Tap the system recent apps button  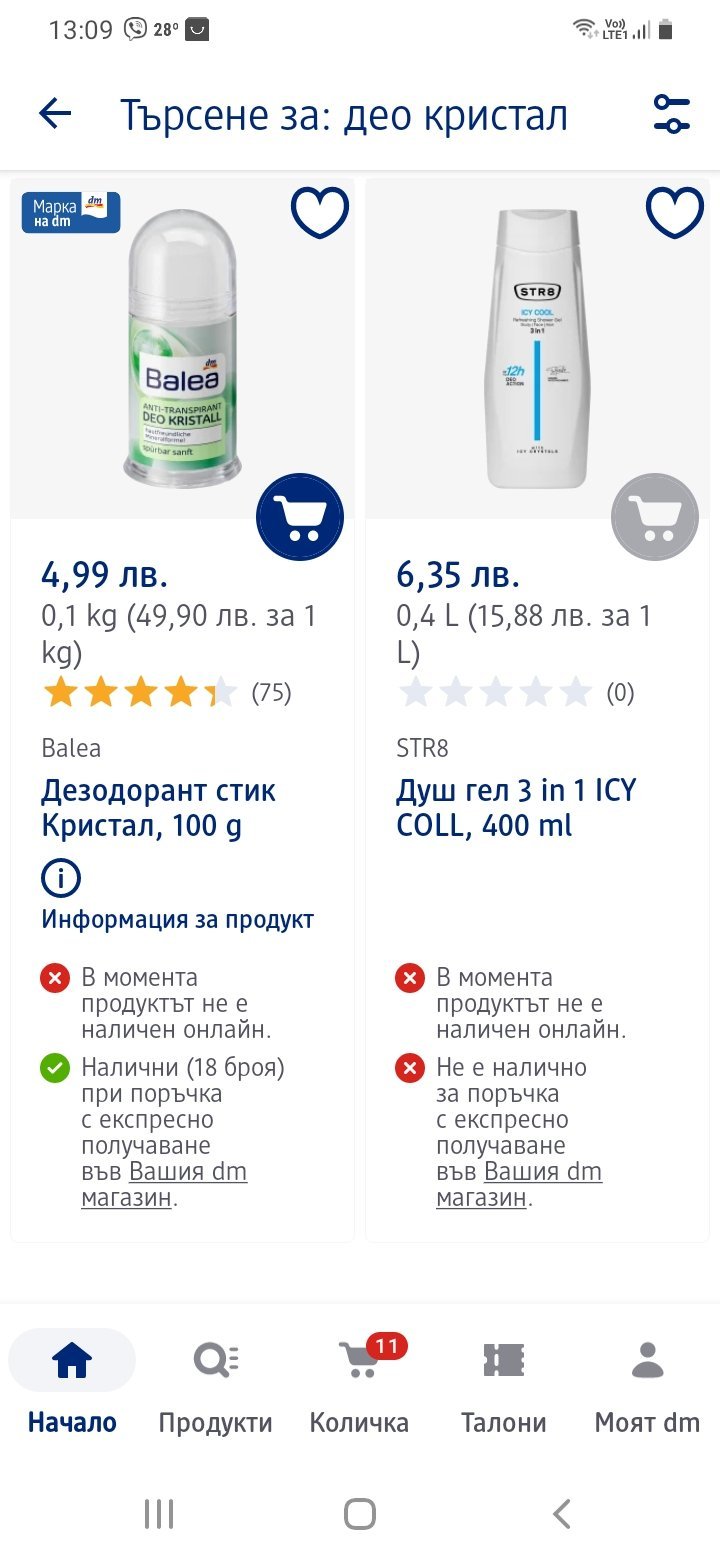pos(159,1514)
